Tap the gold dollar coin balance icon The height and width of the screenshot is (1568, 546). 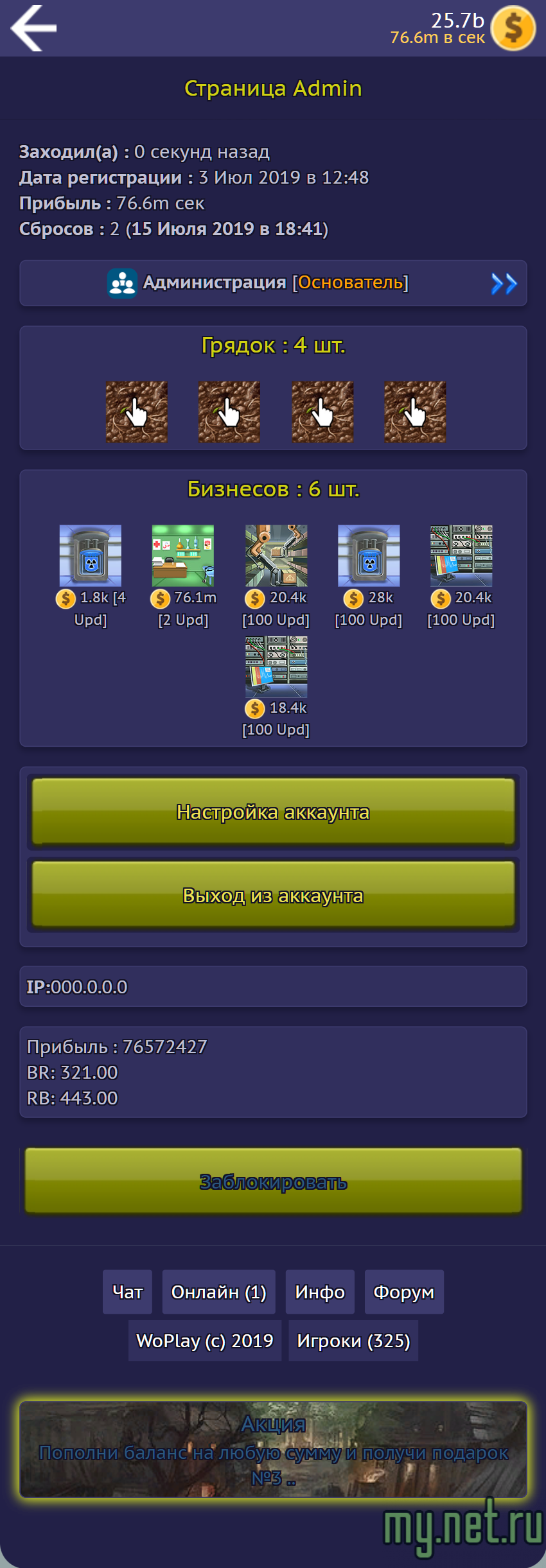pos(513,28)
